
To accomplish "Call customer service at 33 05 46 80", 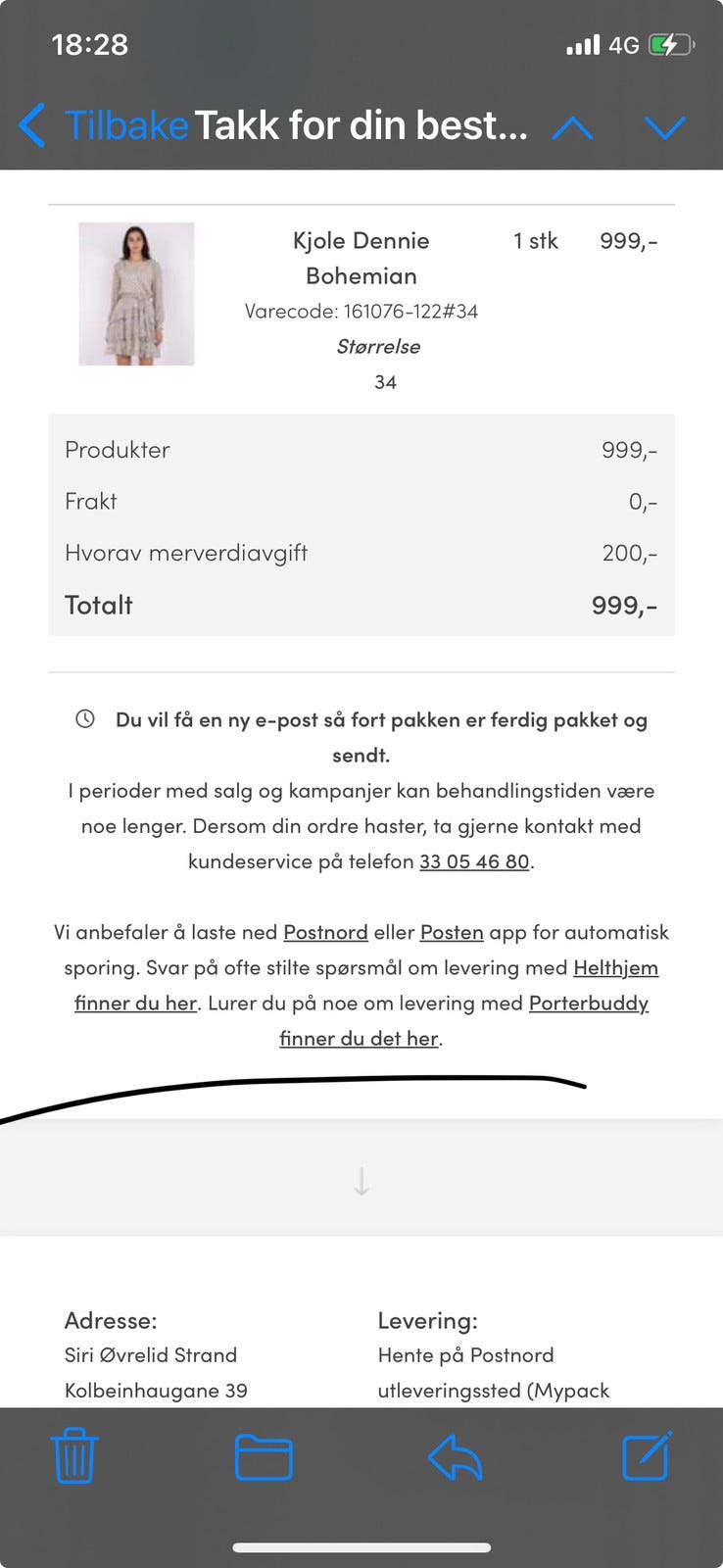I will tap(474, 861).
